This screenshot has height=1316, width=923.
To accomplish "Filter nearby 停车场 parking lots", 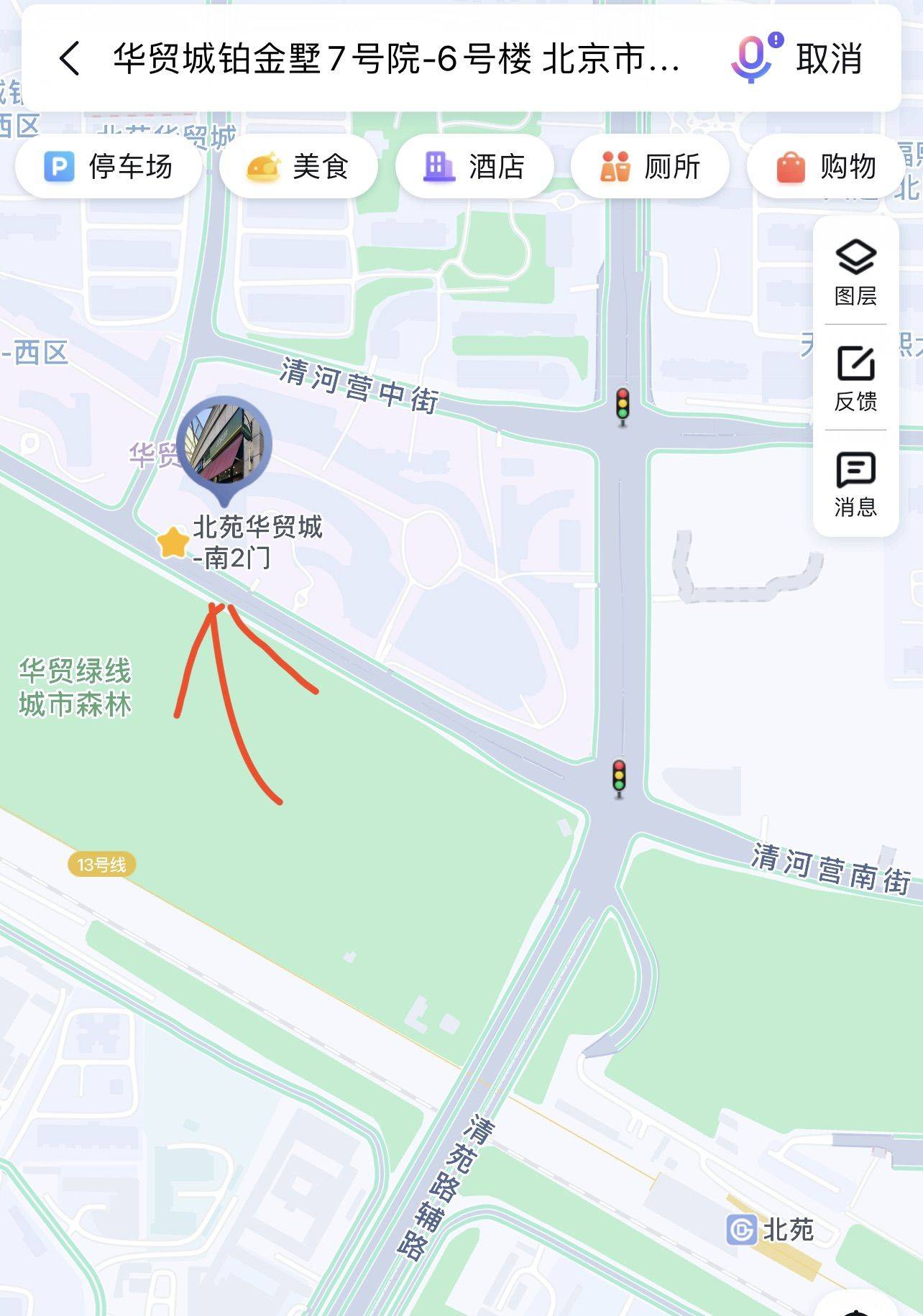I will click(109, 167).
